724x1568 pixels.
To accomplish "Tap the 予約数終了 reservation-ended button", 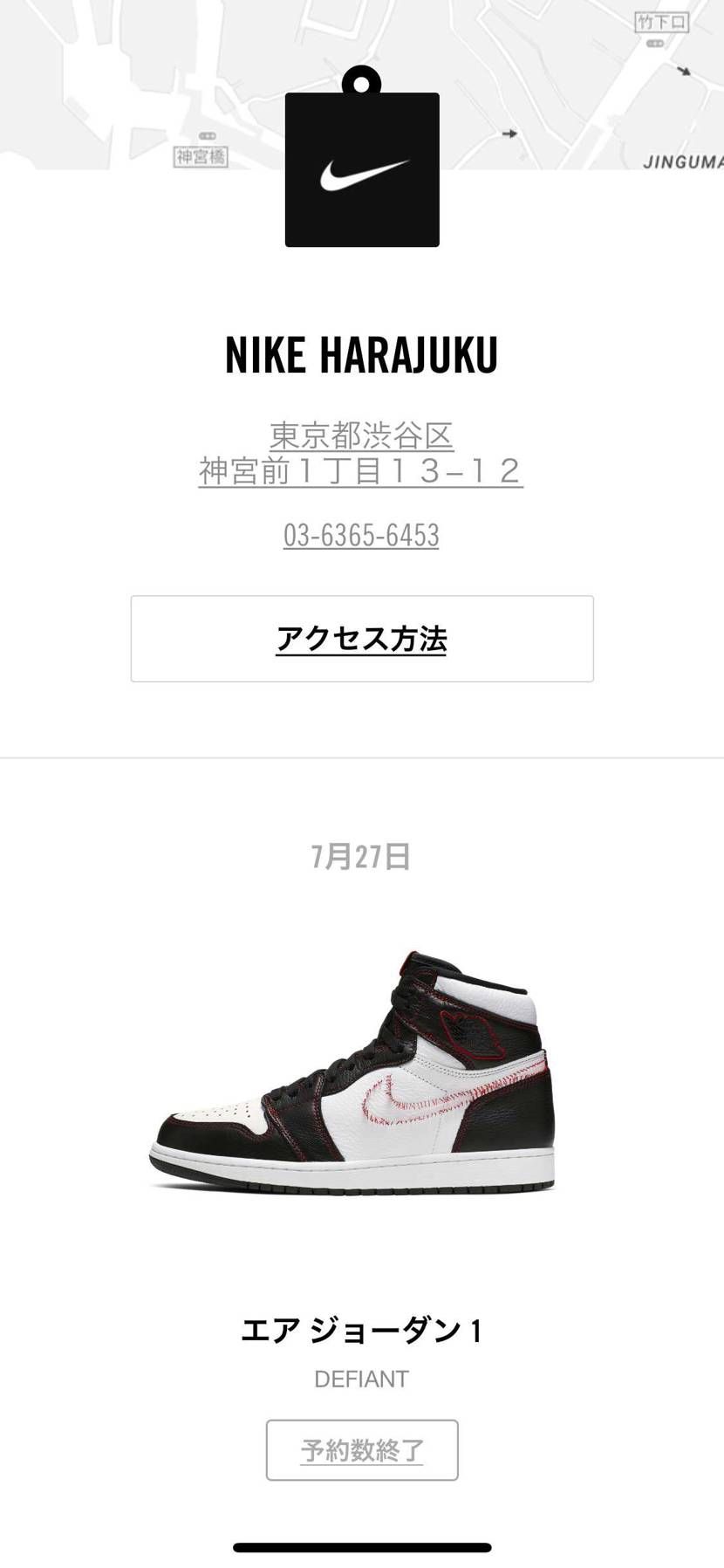I will [361, 1451].
